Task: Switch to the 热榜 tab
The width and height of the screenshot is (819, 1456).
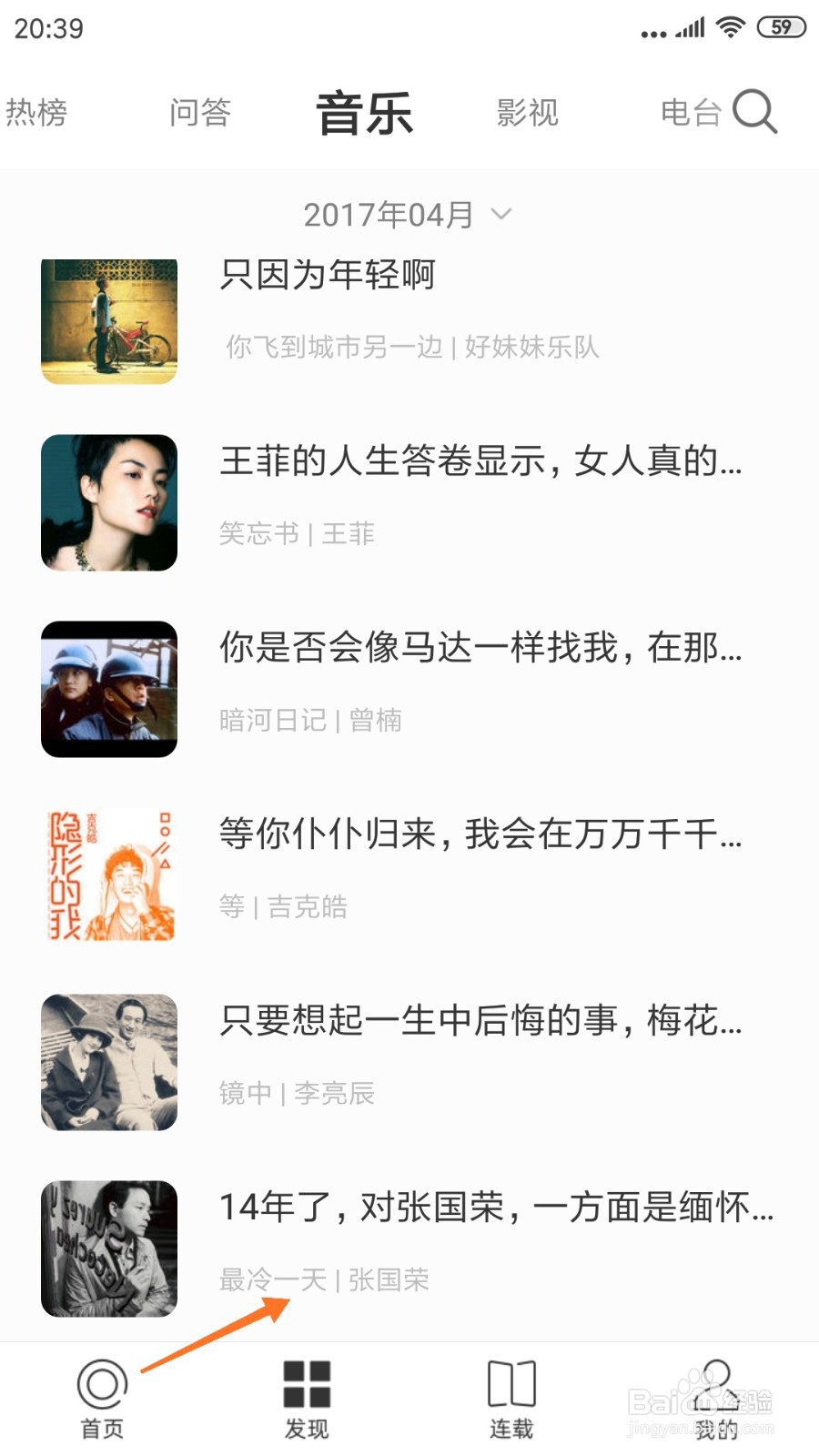Action: 36,113
